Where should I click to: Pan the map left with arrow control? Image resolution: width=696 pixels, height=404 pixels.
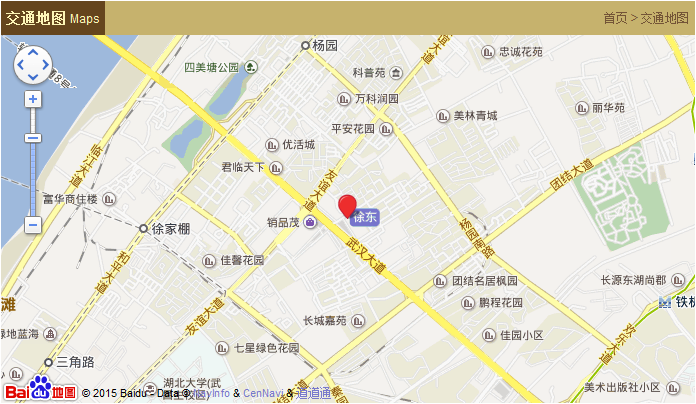pyautogui.click(x=19, y=65)
